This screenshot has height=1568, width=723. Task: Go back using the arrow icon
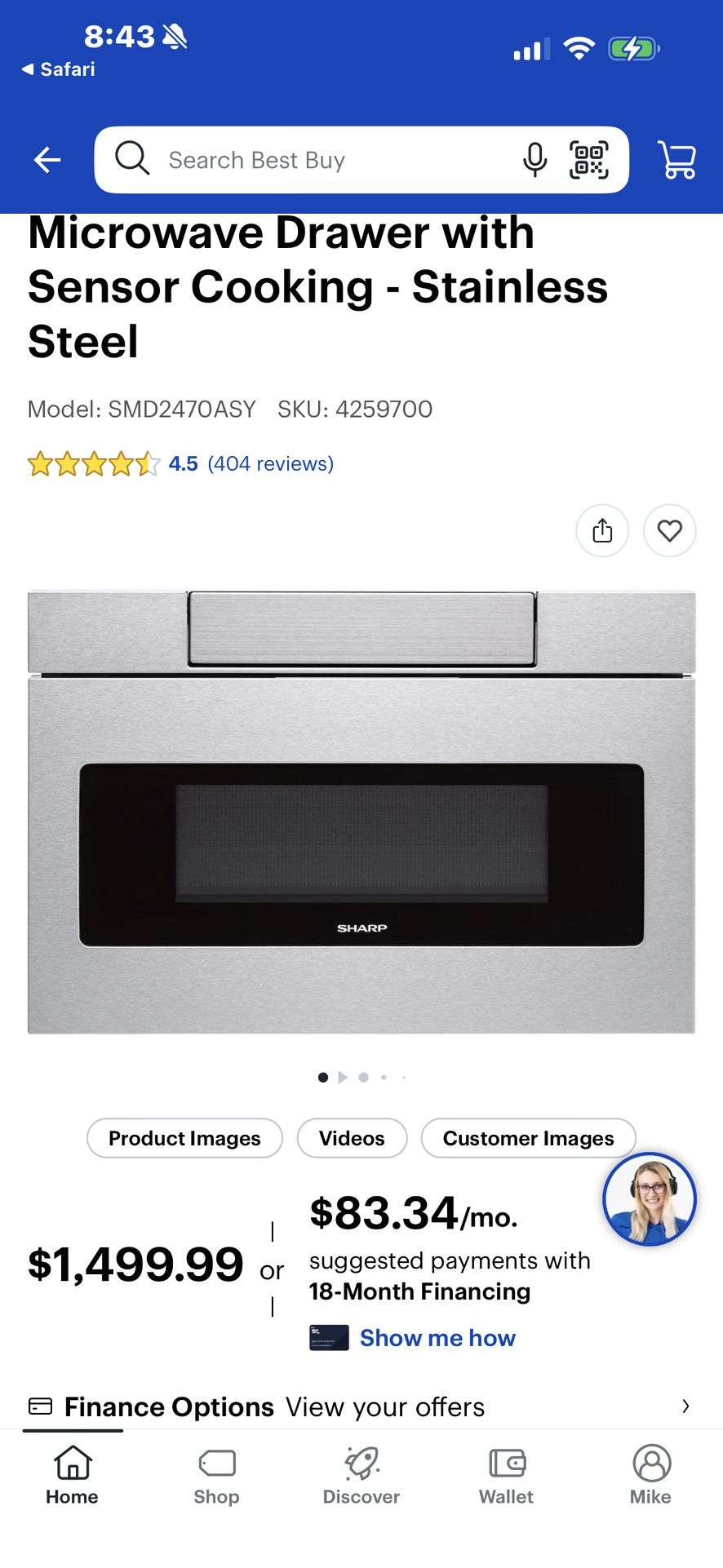(x=47, y=160)
